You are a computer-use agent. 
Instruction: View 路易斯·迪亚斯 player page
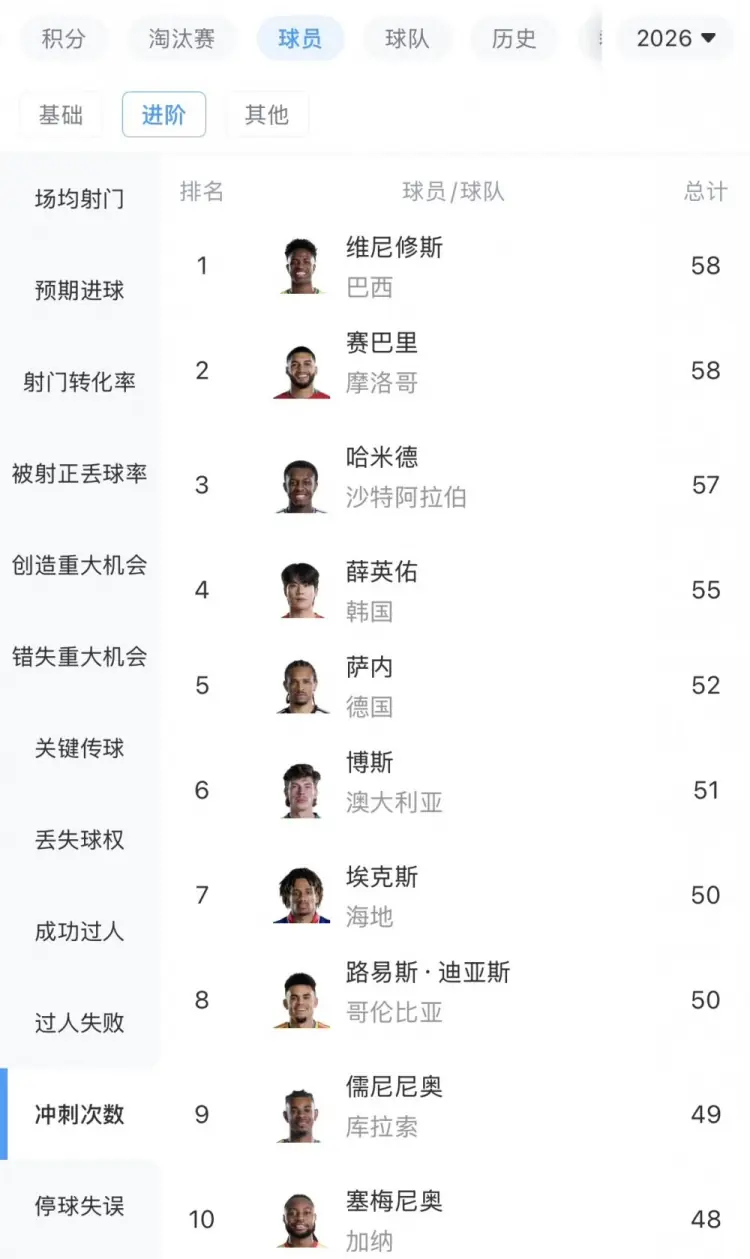point(455,1000)
